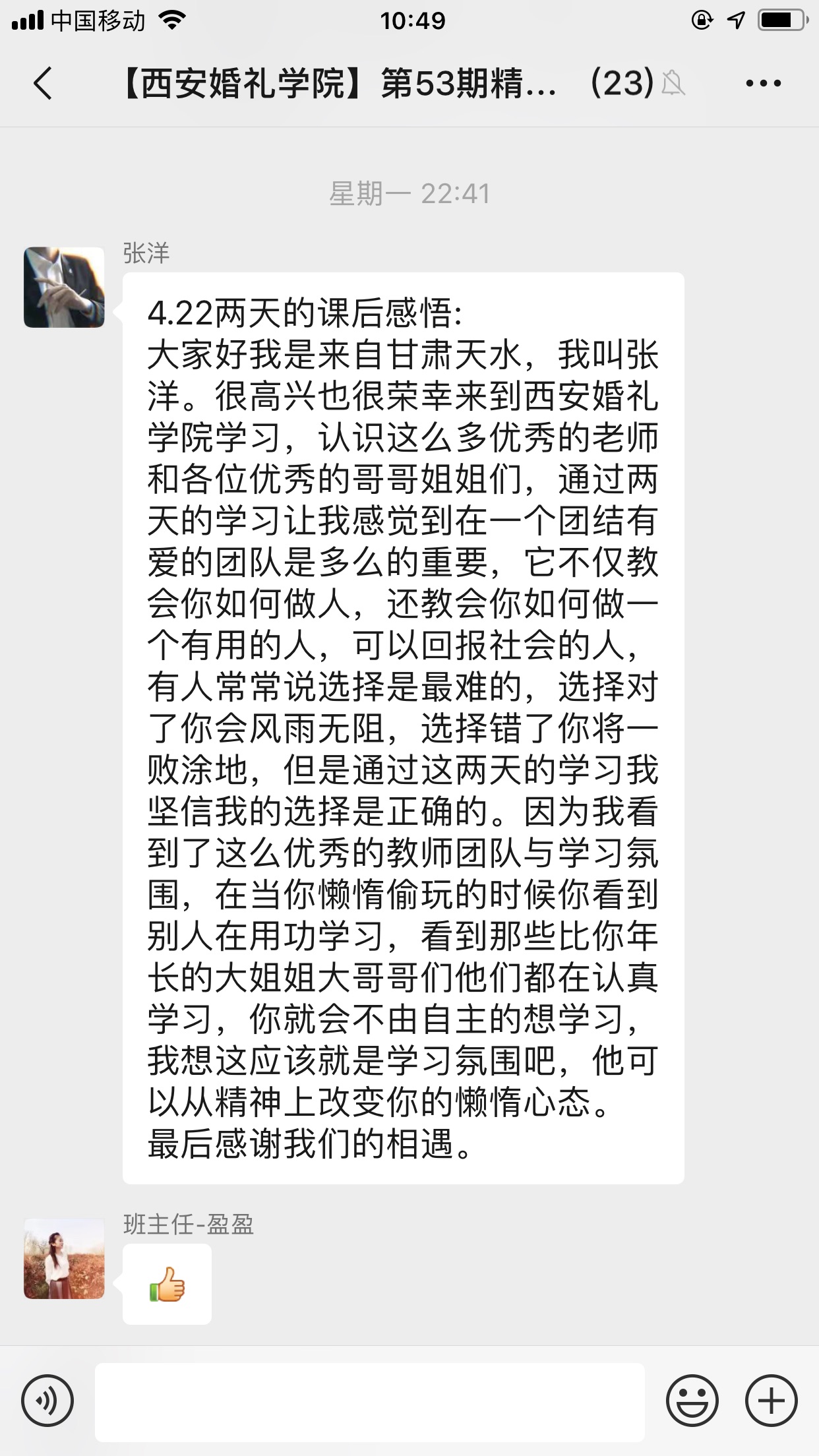819x1456 pixels.
Task: Open 班主任-盈盈's profile avatar
Action: pyautogui.click(x=64, y=1259)
